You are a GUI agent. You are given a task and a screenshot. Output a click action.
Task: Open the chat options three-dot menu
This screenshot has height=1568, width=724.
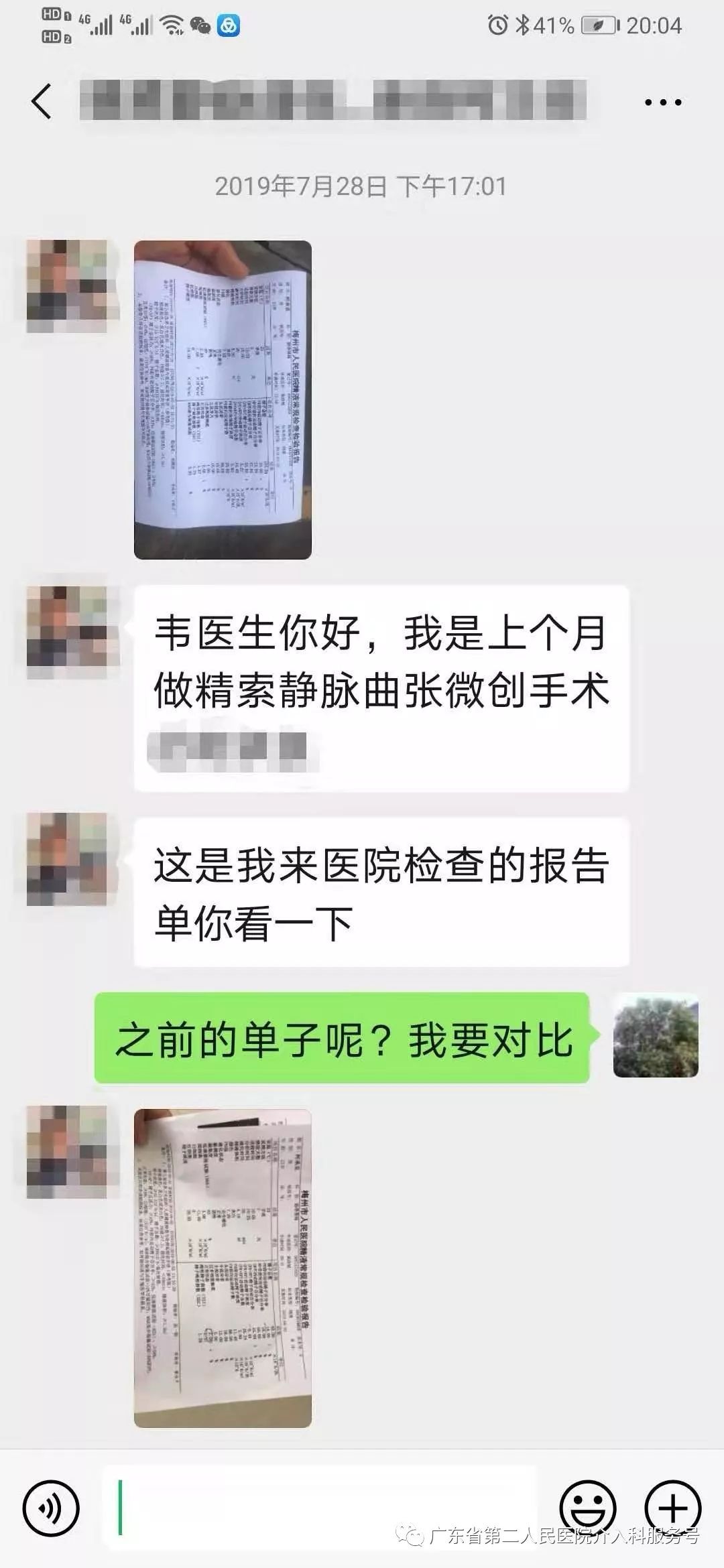tap(662, 103)
